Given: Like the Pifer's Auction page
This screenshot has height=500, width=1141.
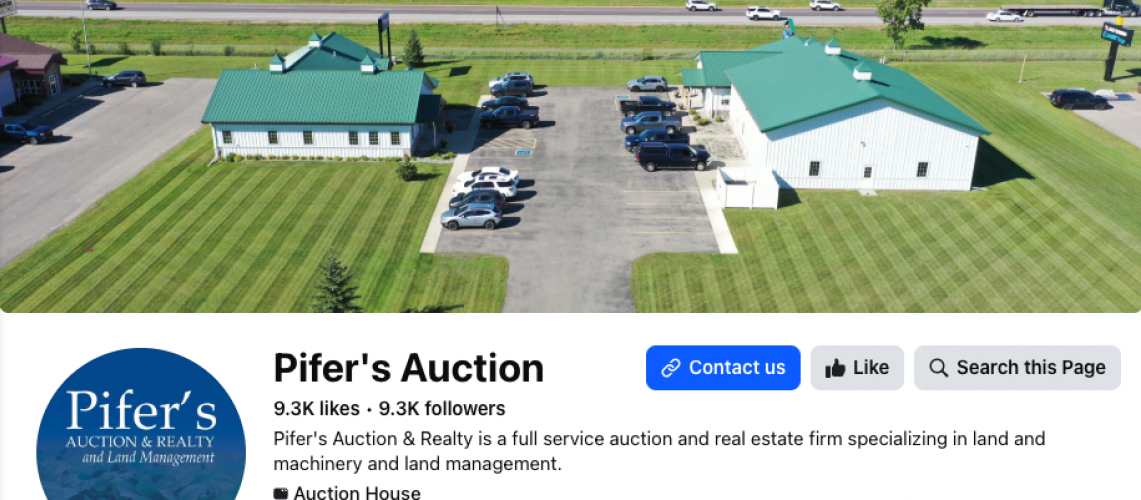Looking at the screenshot, I should coord(857,368).
